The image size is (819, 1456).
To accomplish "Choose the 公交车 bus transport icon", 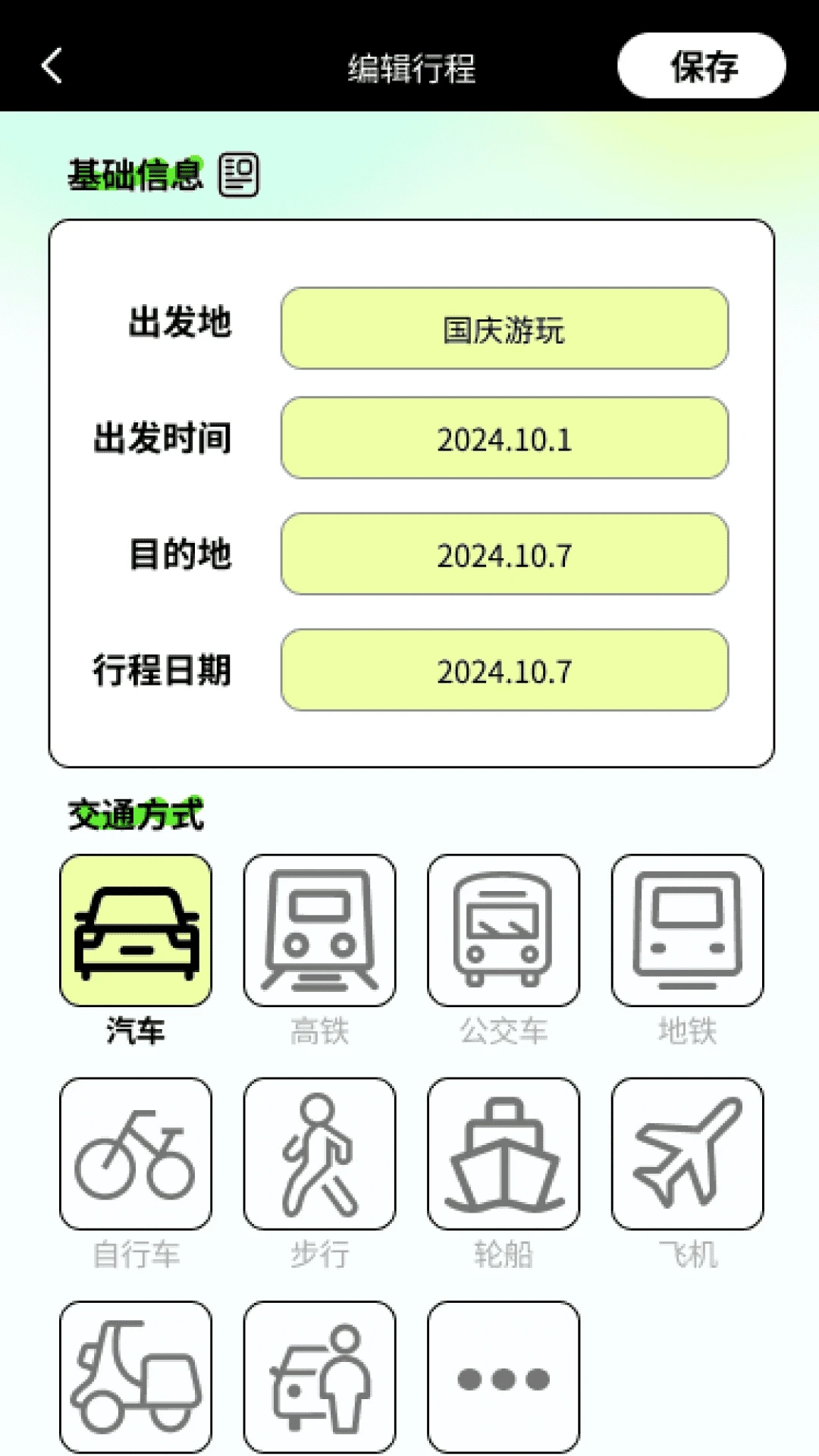I will 504,931.
